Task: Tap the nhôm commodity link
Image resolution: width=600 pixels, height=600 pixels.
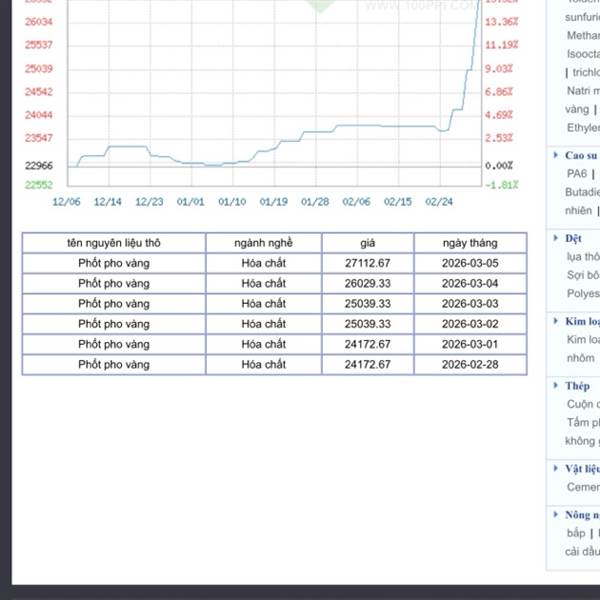Action: coord(580,358)
